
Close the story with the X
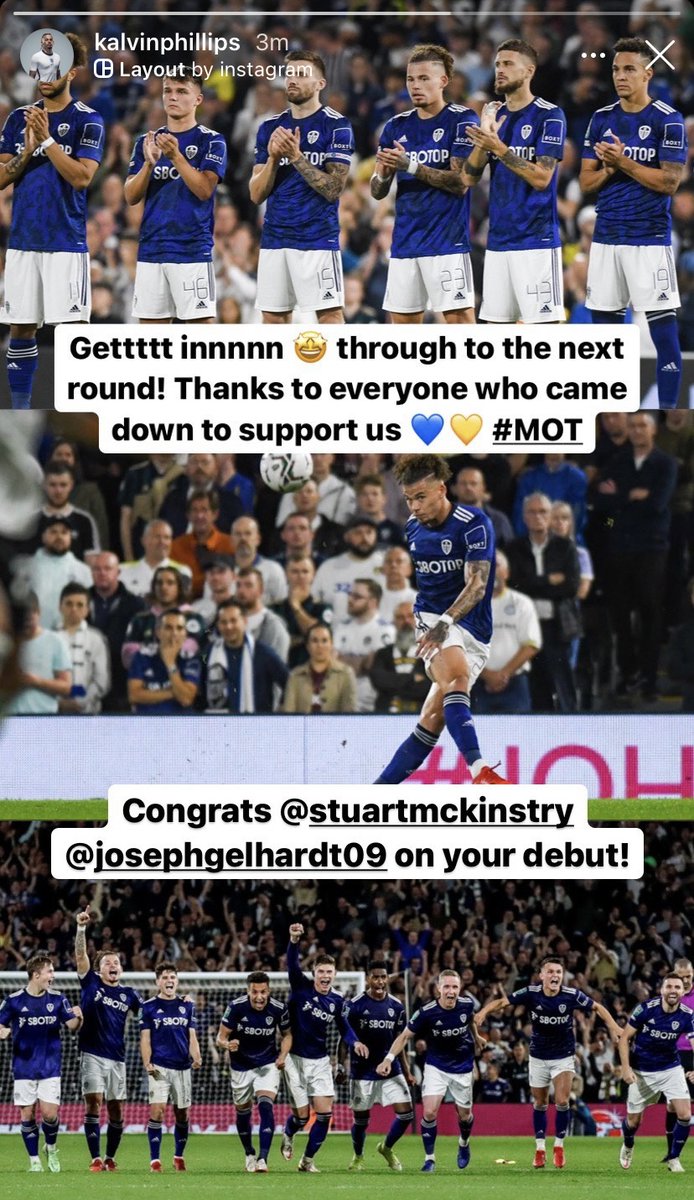[x=660, y=55]
